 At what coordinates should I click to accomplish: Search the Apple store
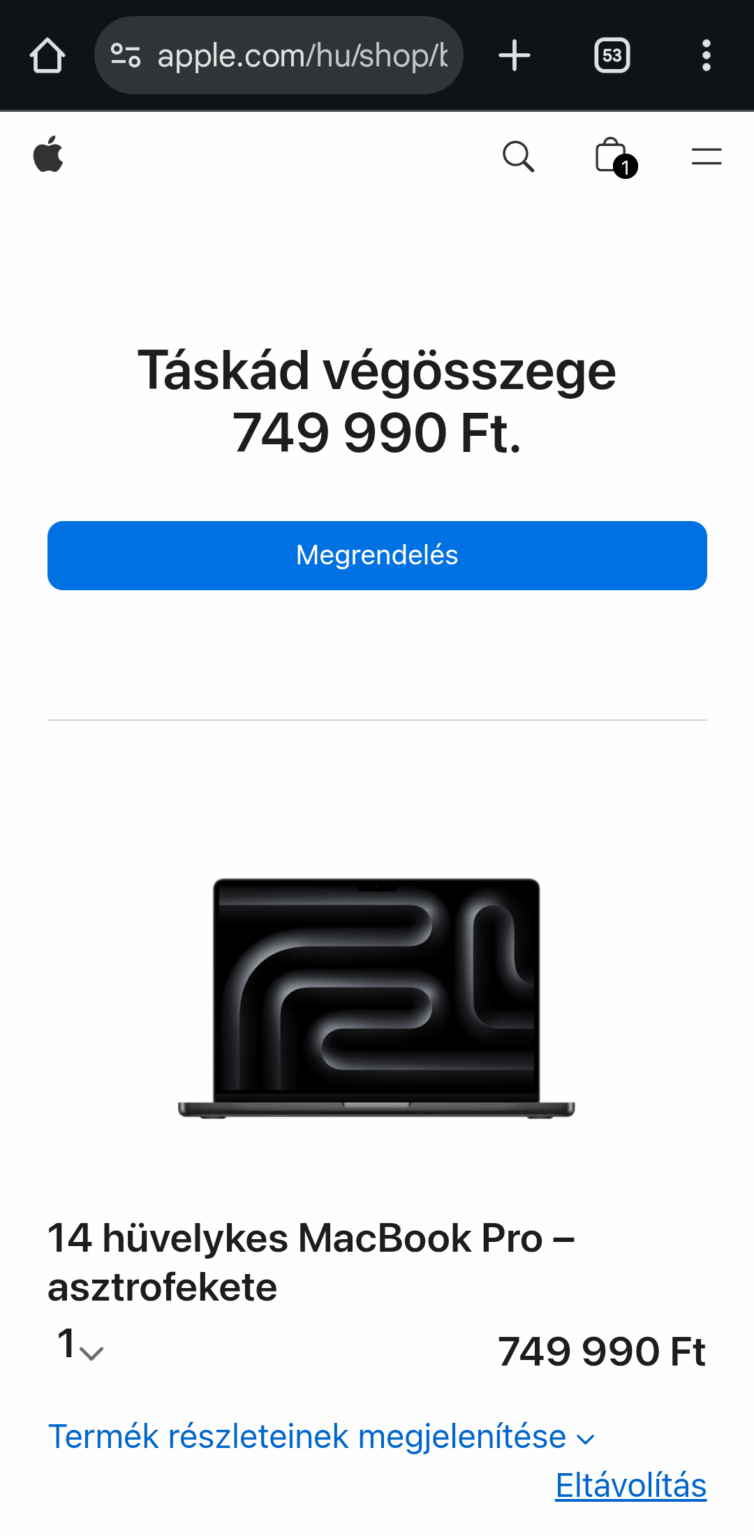[x=518, y=156]
